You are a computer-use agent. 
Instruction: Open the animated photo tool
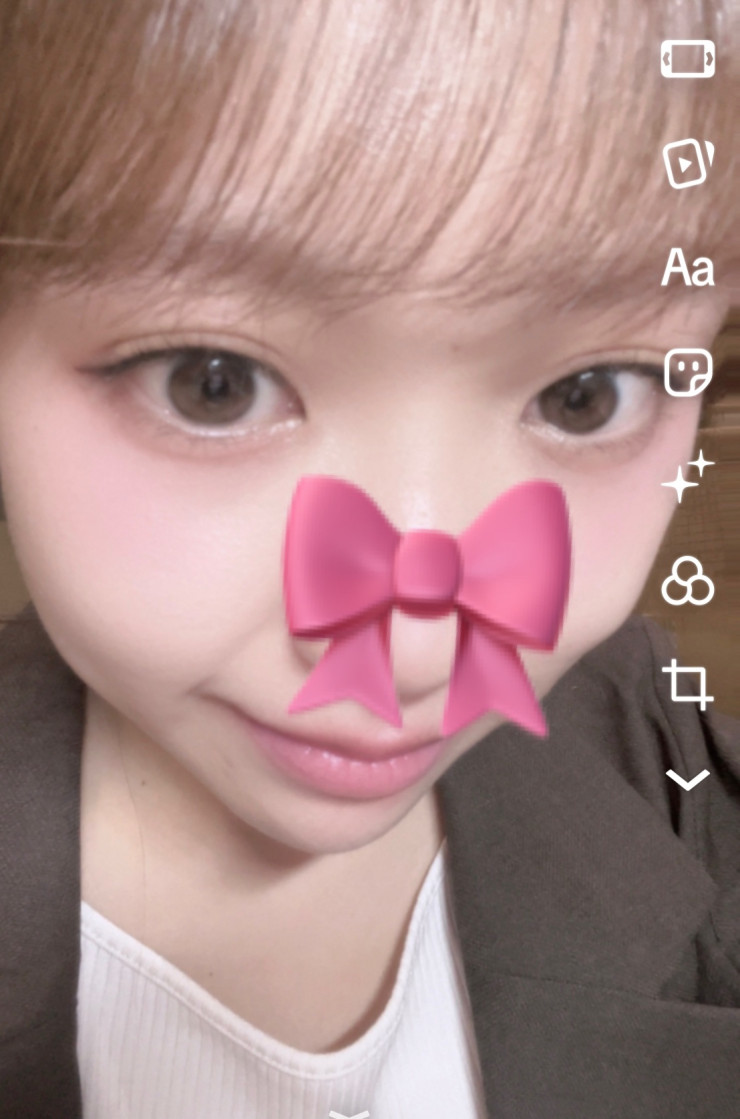point(688,163)
